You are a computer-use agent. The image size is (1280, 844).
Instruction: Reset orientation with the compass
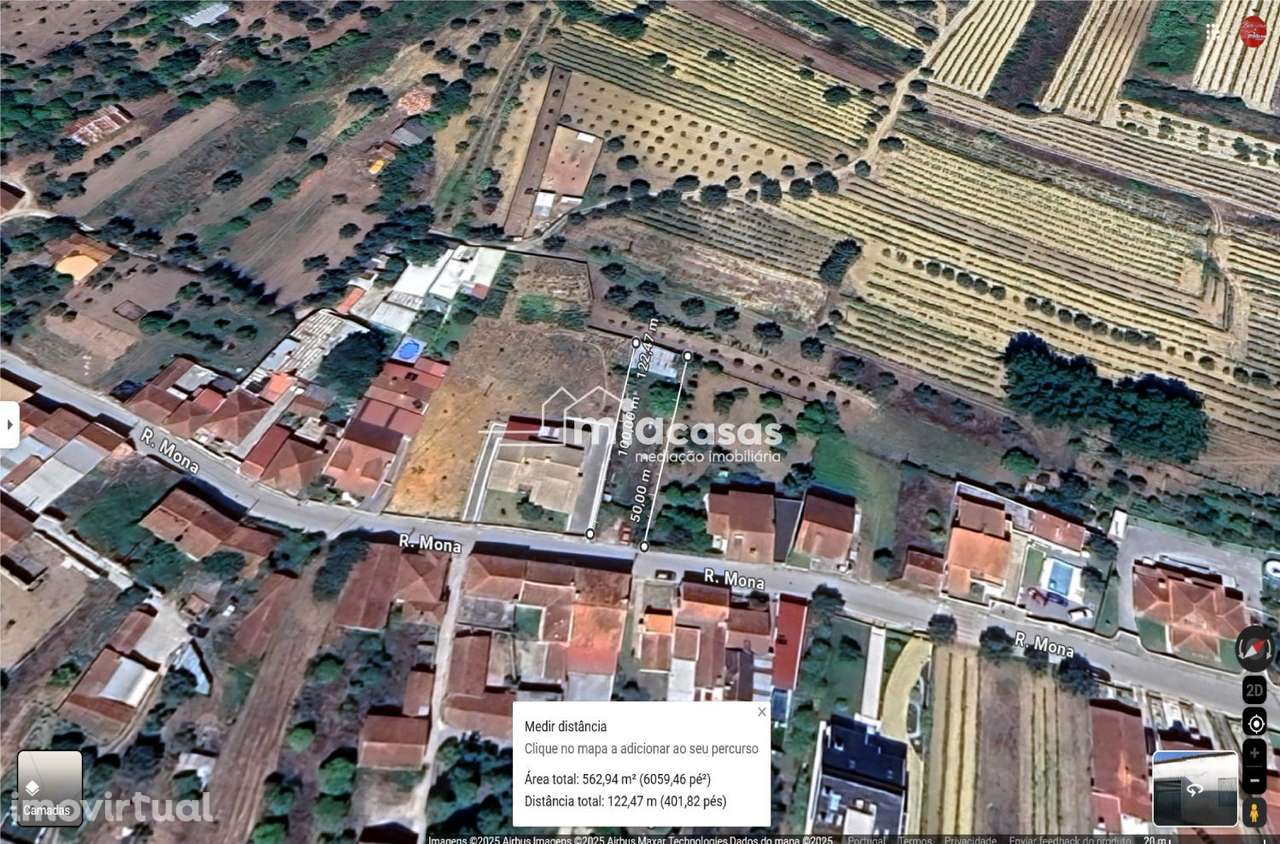coord(1254,648)
